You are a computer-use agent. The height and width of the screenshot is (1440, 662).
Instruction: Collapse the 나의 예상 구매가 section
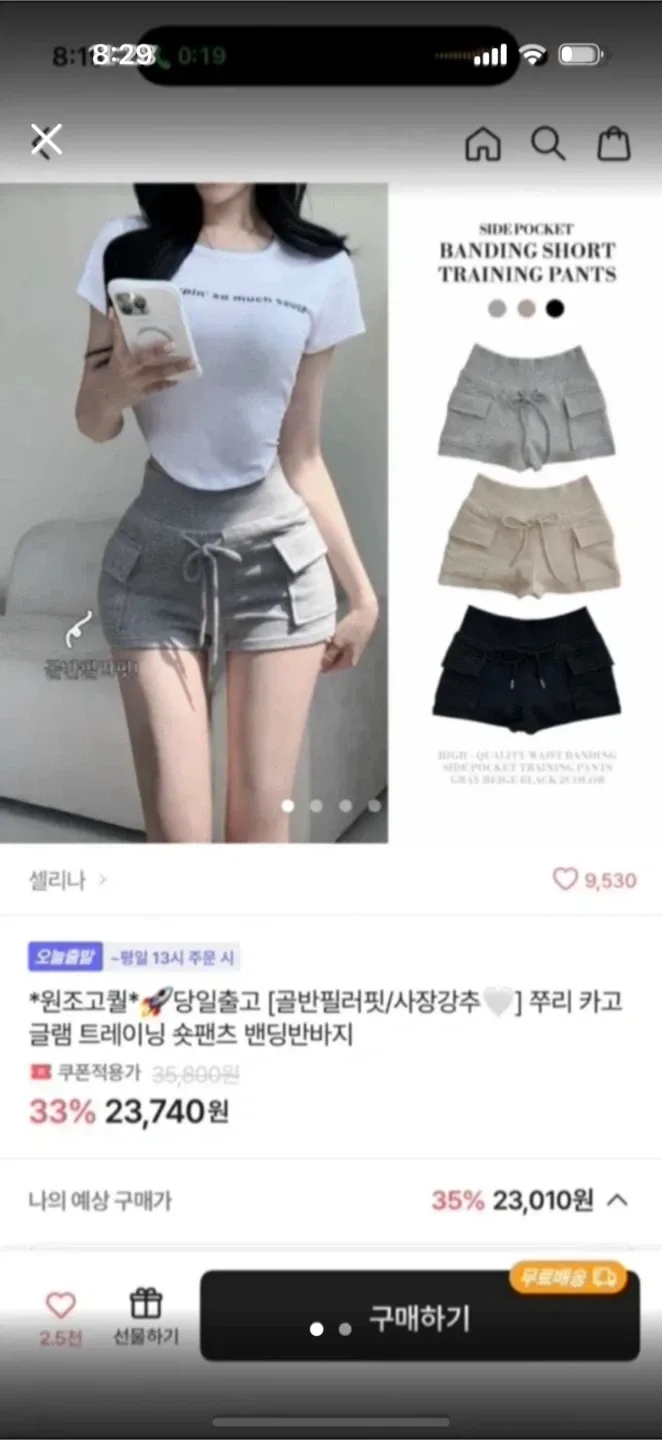[618, 1199]
